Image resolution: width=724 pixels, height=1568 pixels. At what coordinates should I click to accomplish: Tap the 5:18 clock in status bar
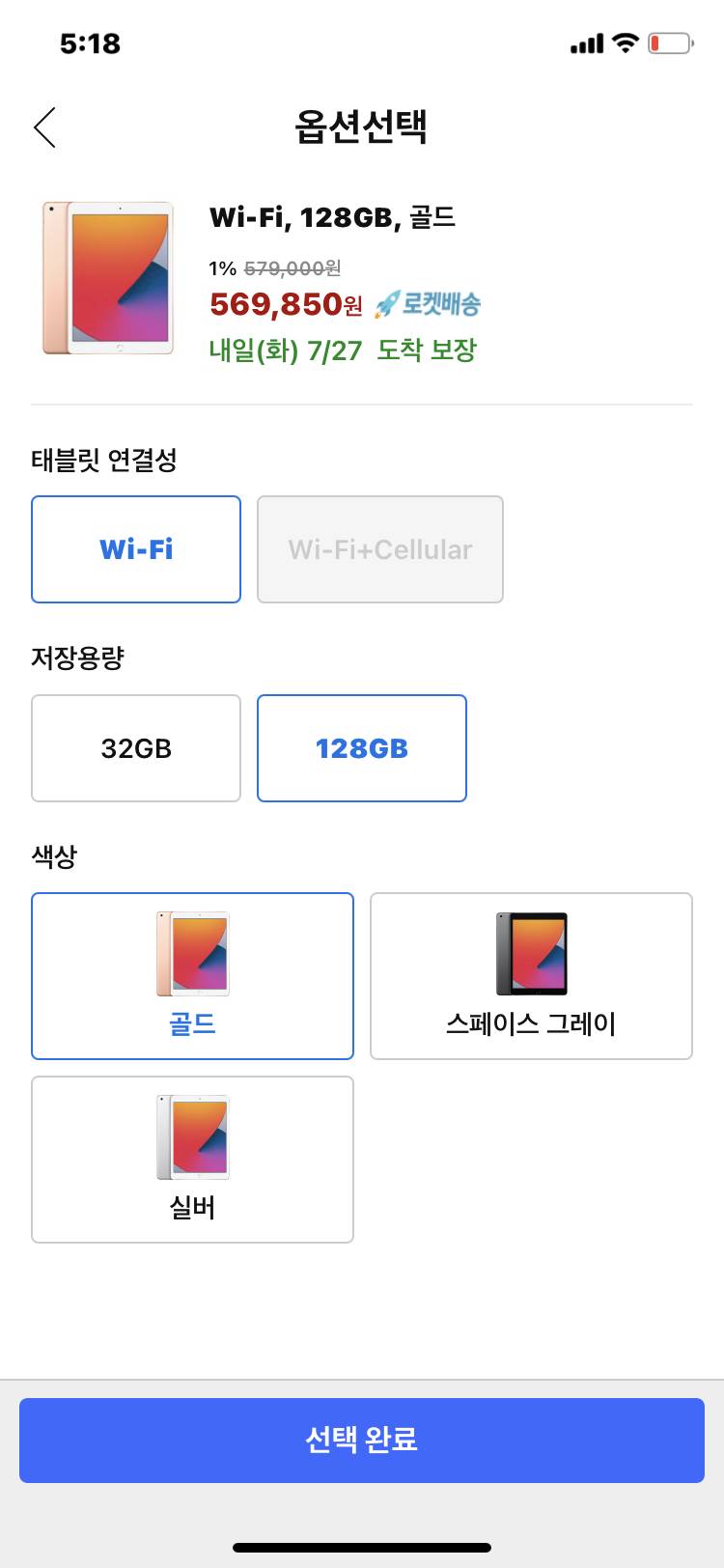[x=90, y=42]
